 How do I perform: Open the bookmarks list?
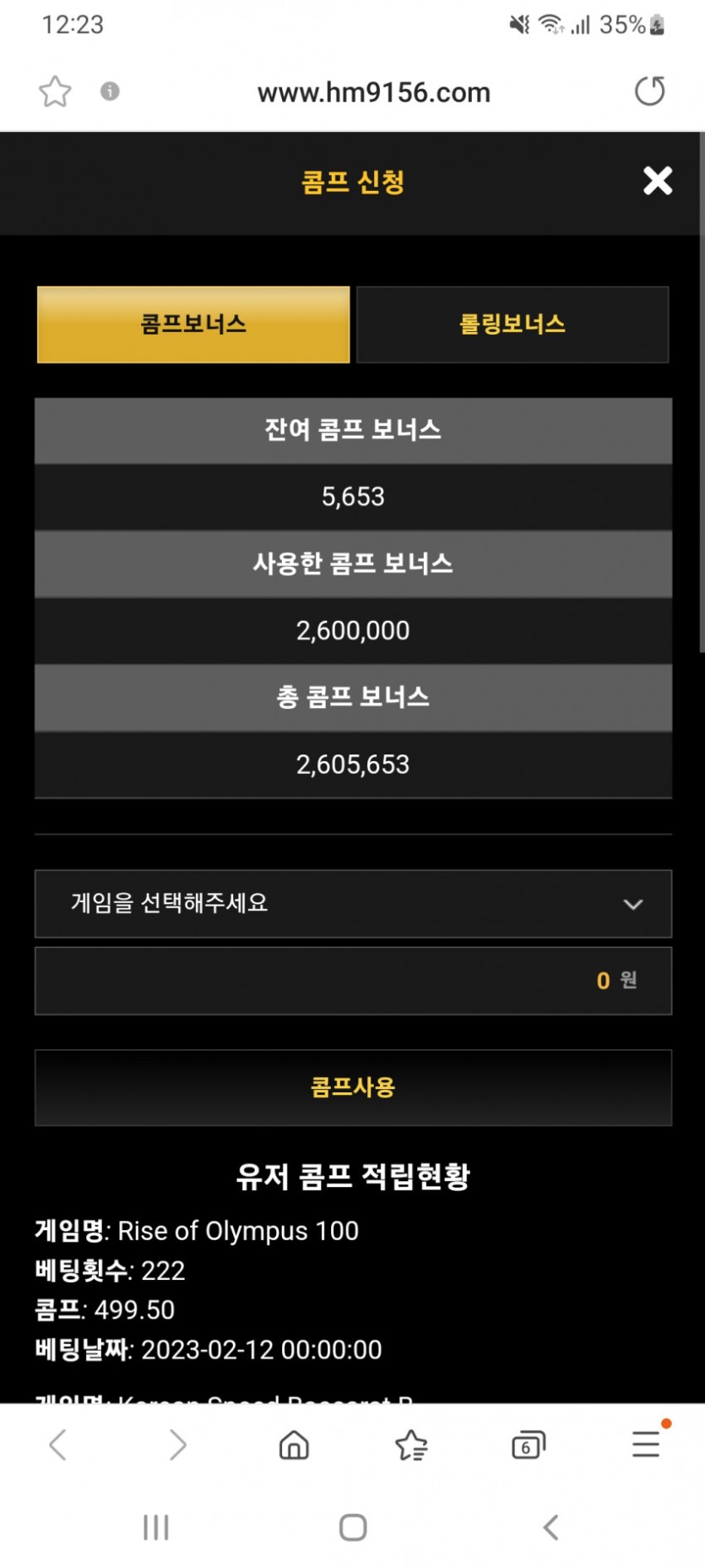click(x=411, y=1445)
